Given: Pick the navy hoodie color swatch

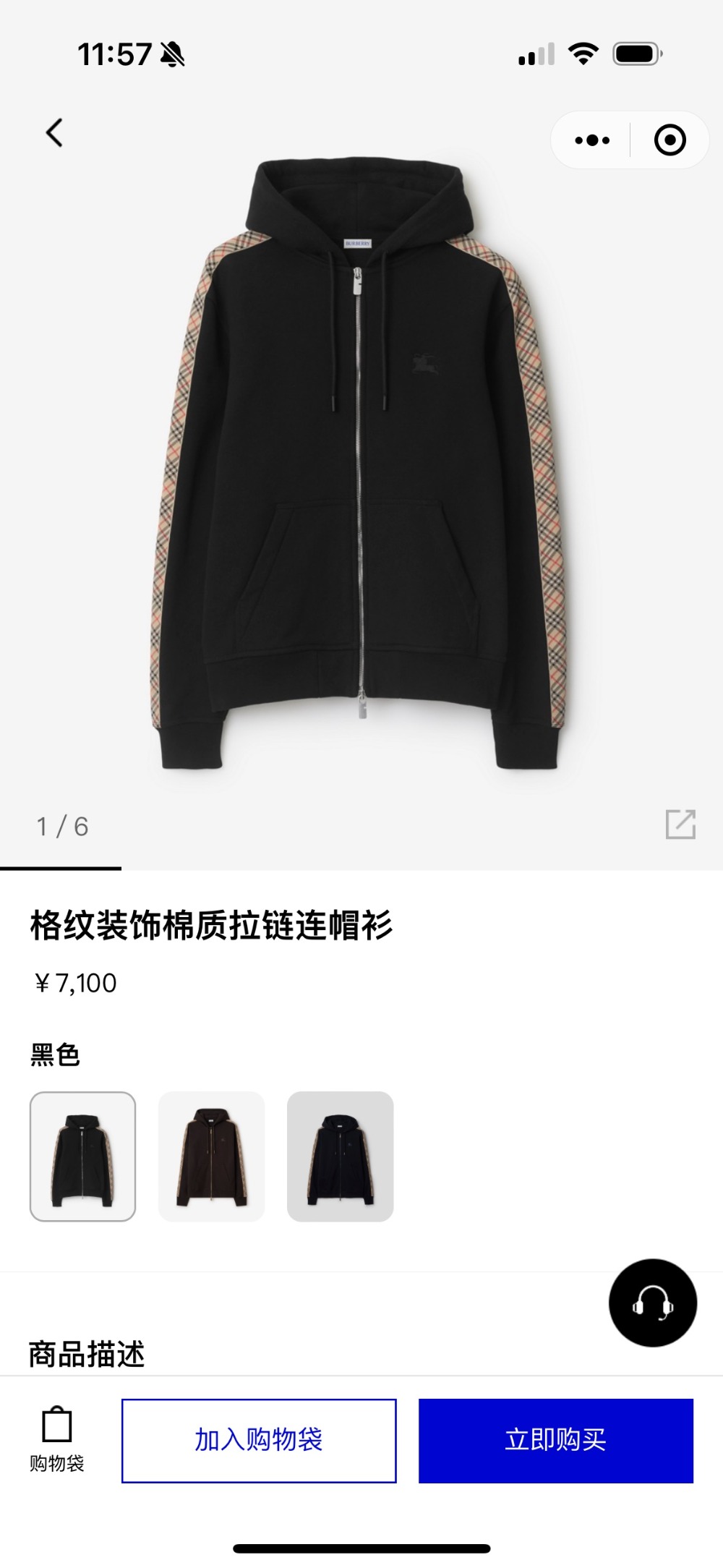Looking at the screenshot, I should [x=340, y=1156].
